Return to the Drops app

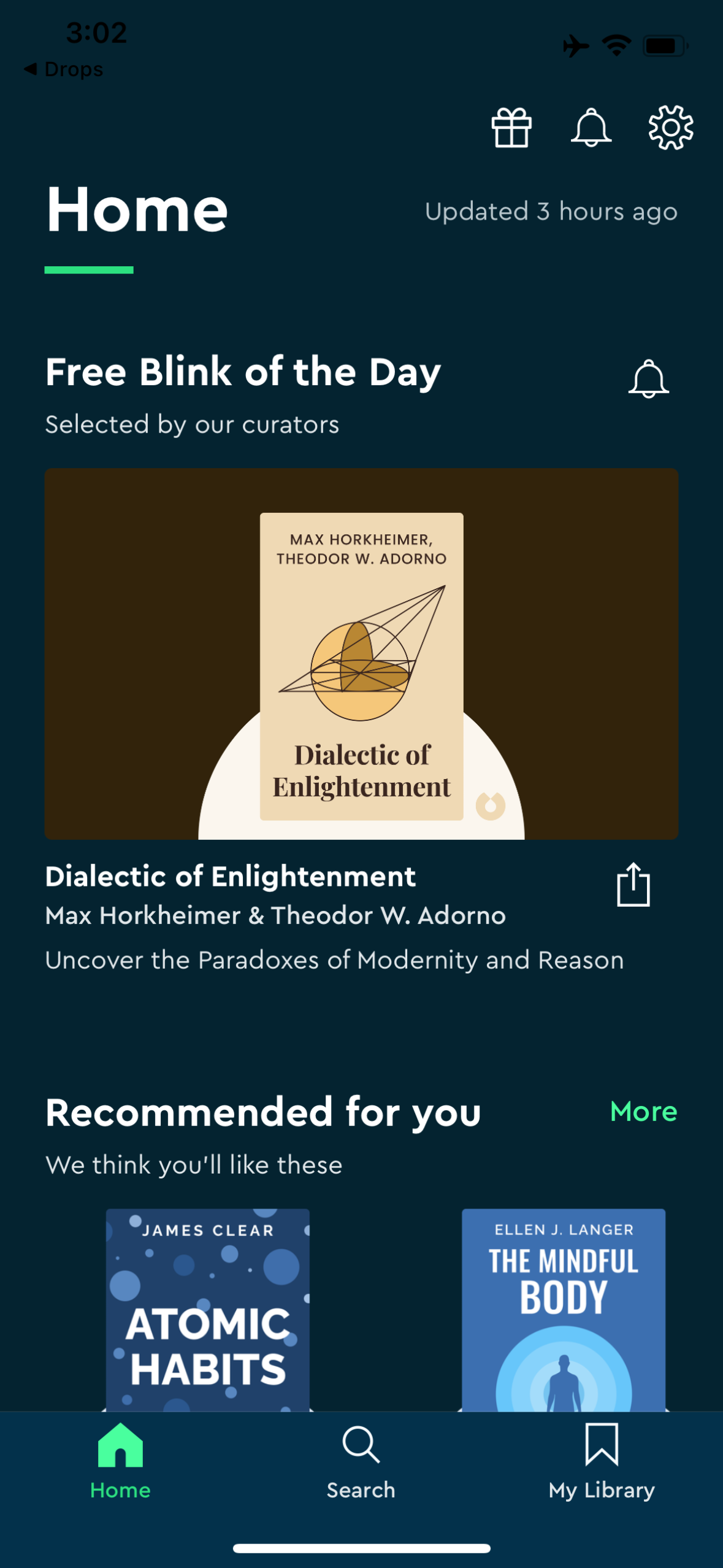pos(64,69)
